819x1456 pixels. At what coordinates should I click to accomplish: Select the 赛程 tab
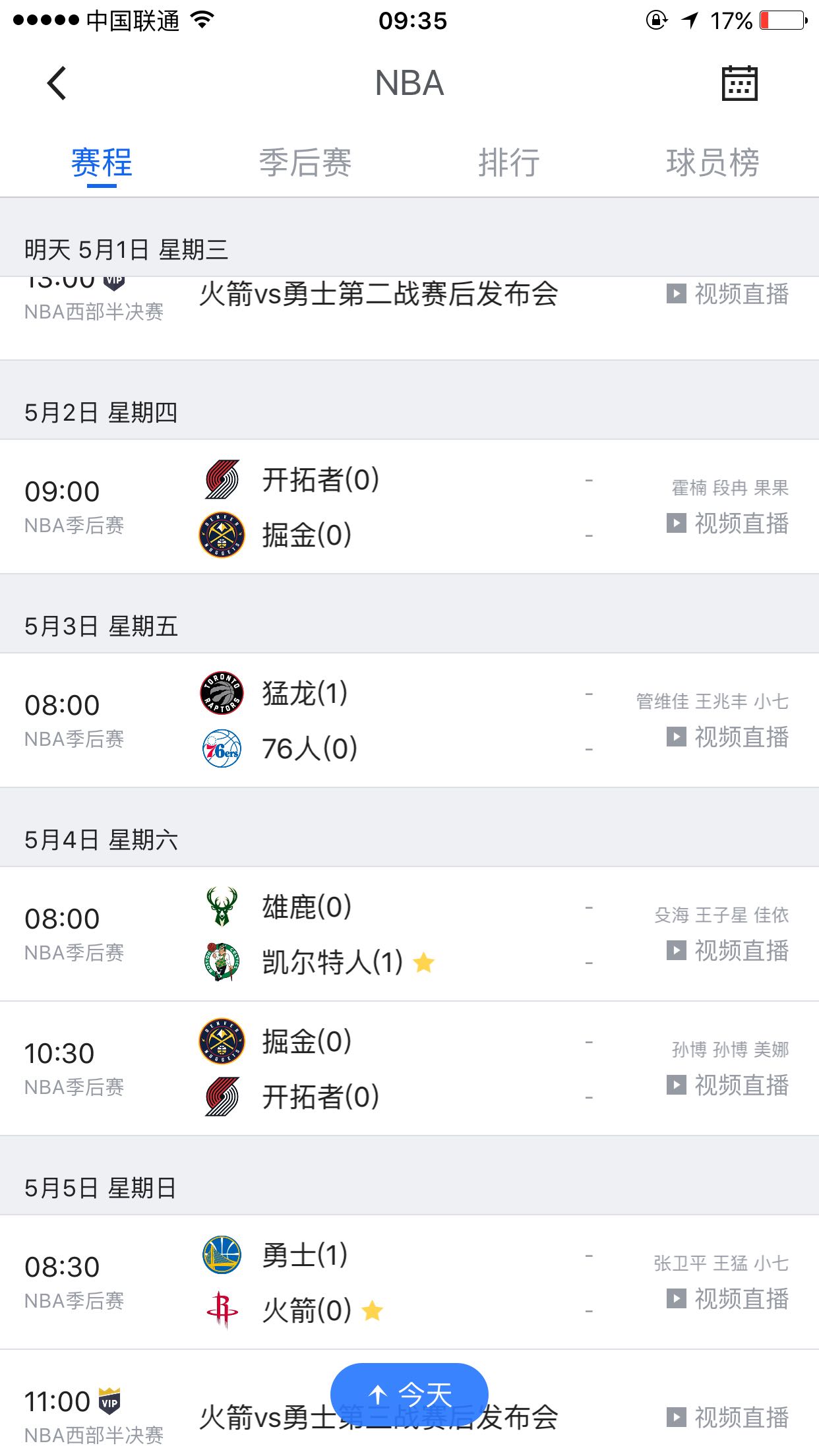point(102,163)
